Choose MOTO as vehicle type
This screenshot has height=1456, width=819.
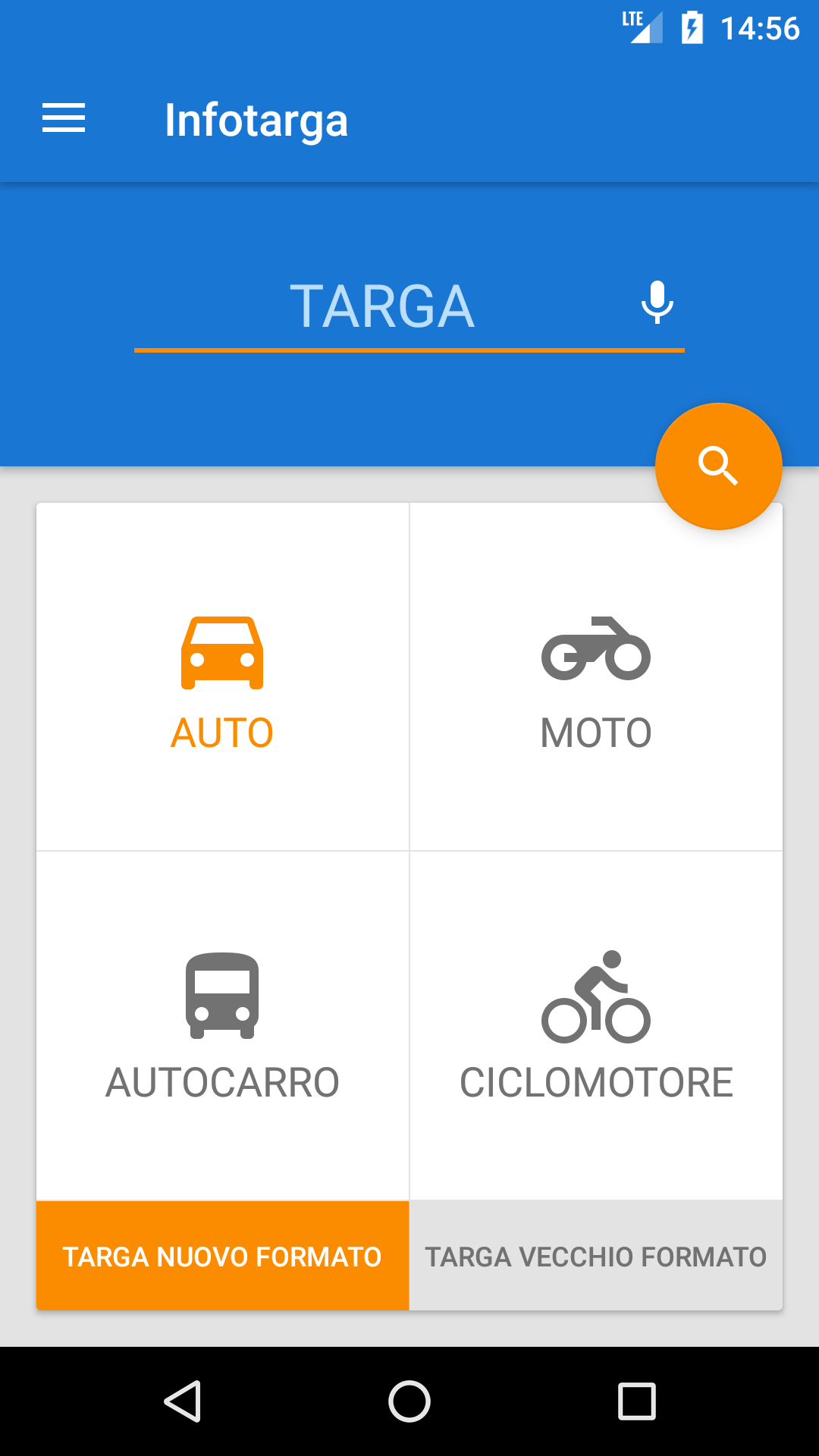pyautogui.click(x=596, y=677)
